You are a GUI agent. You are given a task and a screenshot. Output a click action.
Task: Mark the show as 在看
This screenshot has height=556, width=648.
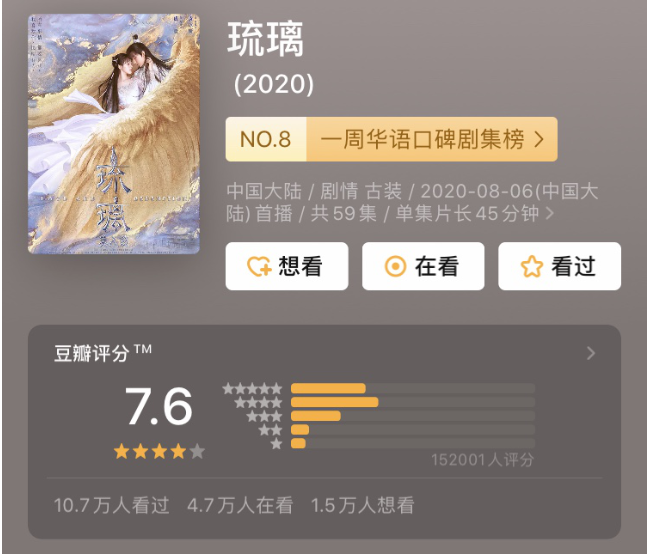coord(423,266)
